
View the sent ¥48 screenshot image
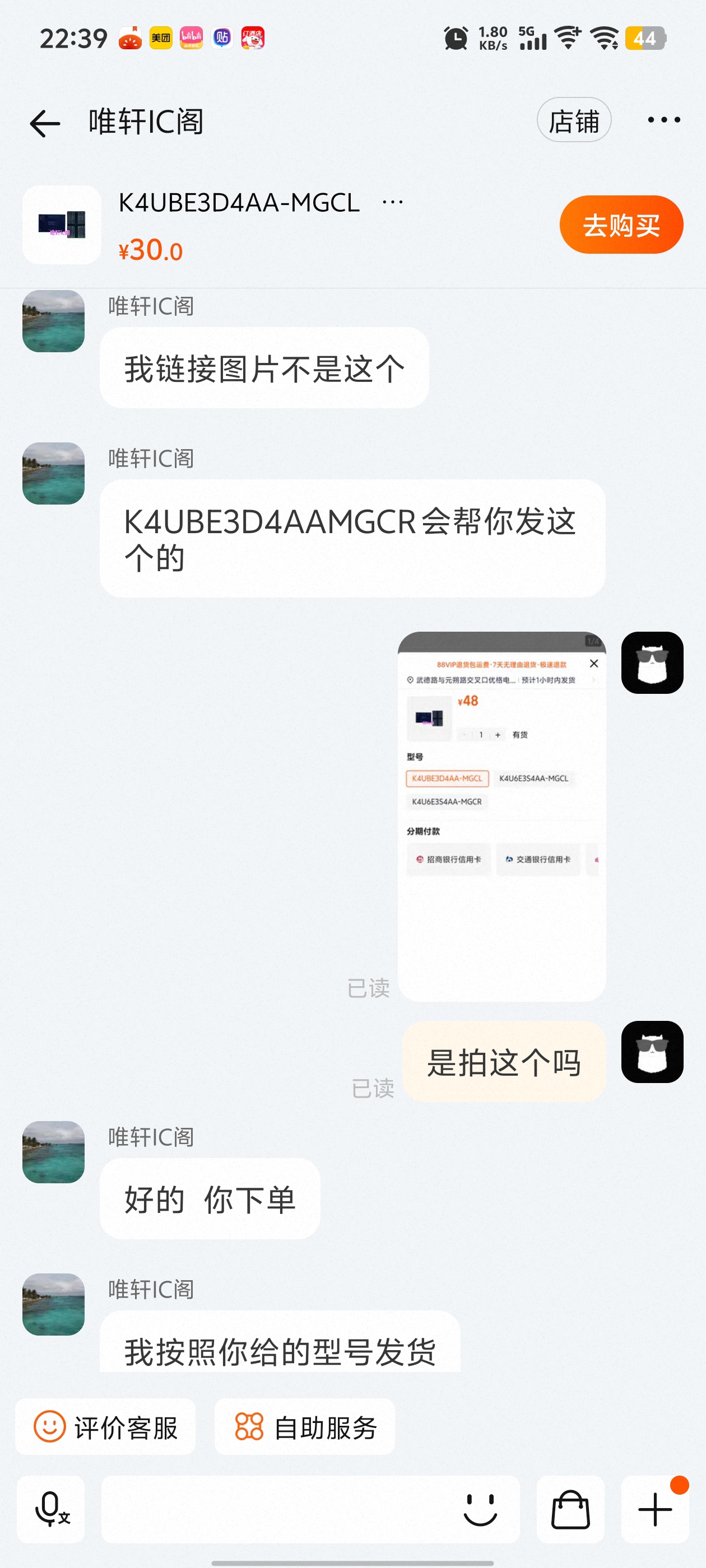(501, 816)
